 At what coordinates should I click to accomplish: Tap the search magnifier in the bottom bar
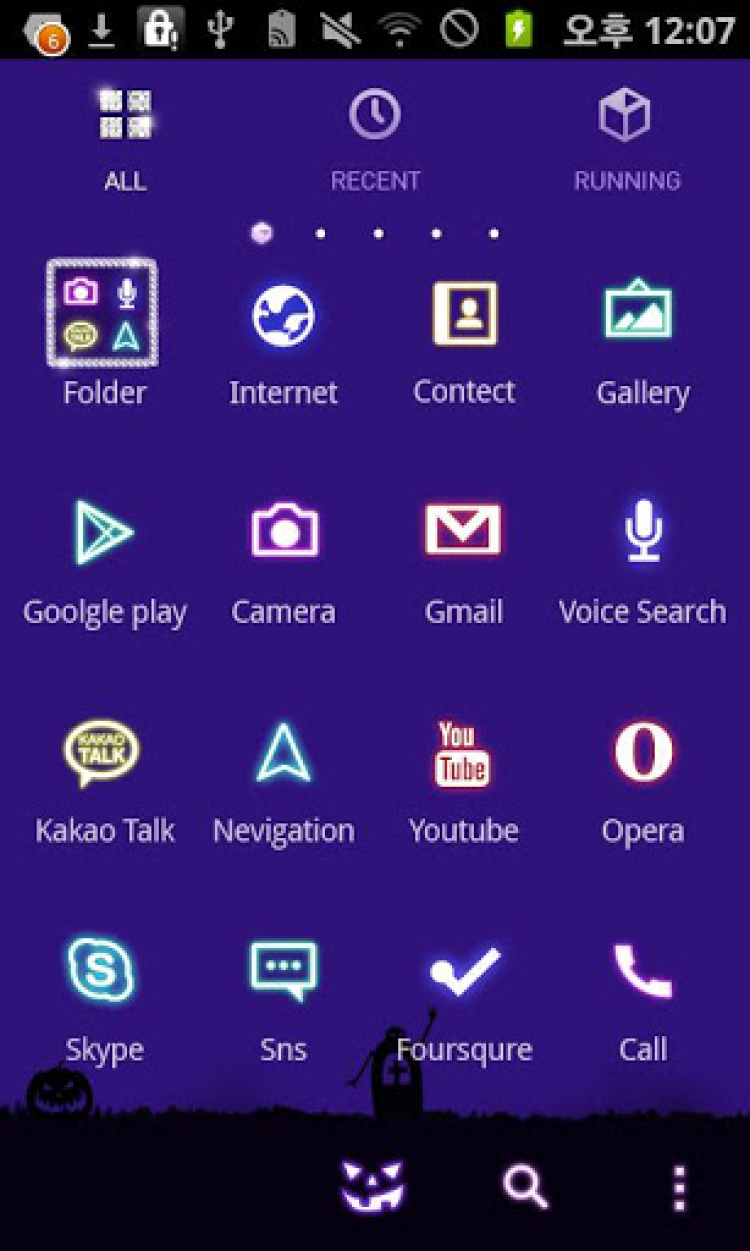pos(526,1188)
